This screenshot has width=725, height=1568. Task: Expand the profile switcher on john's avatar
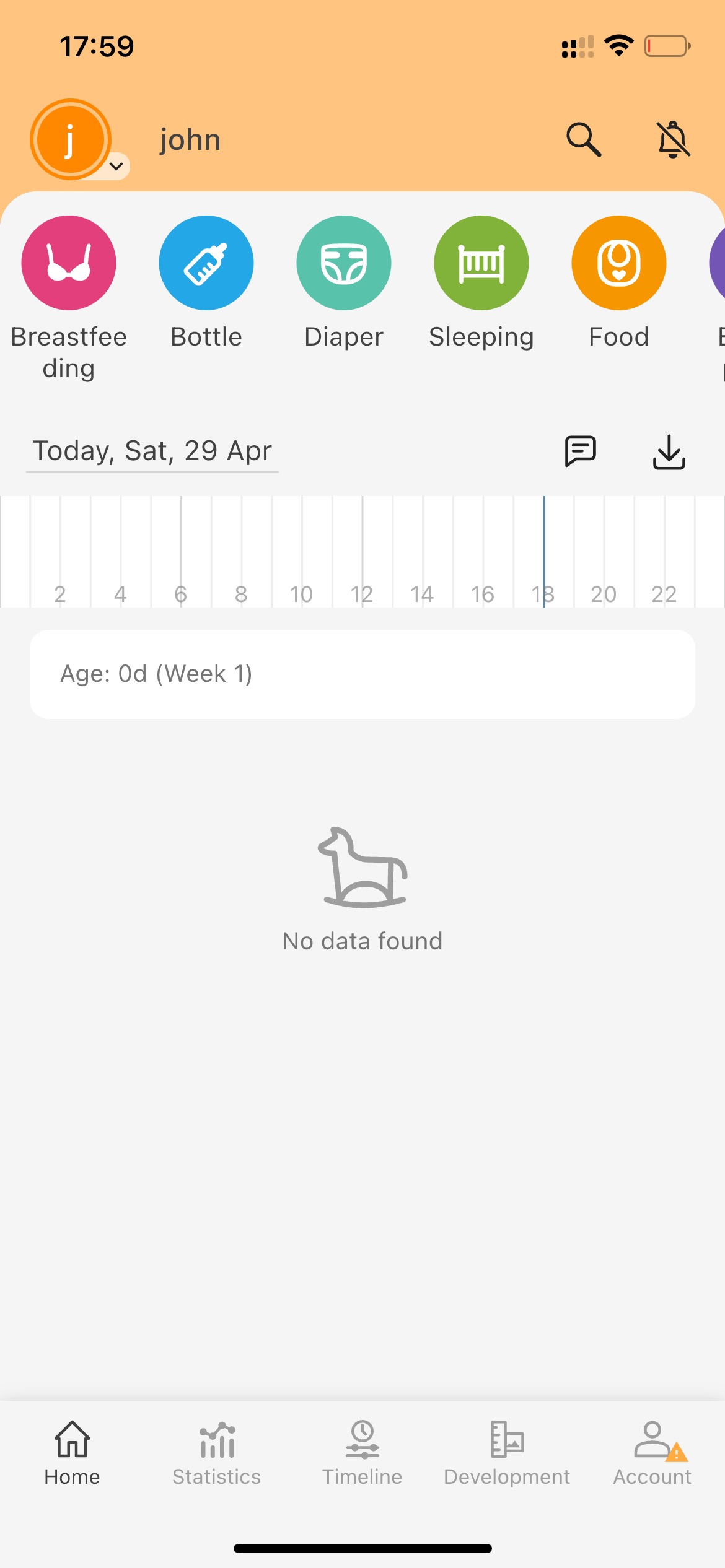[x=116, y=165]
